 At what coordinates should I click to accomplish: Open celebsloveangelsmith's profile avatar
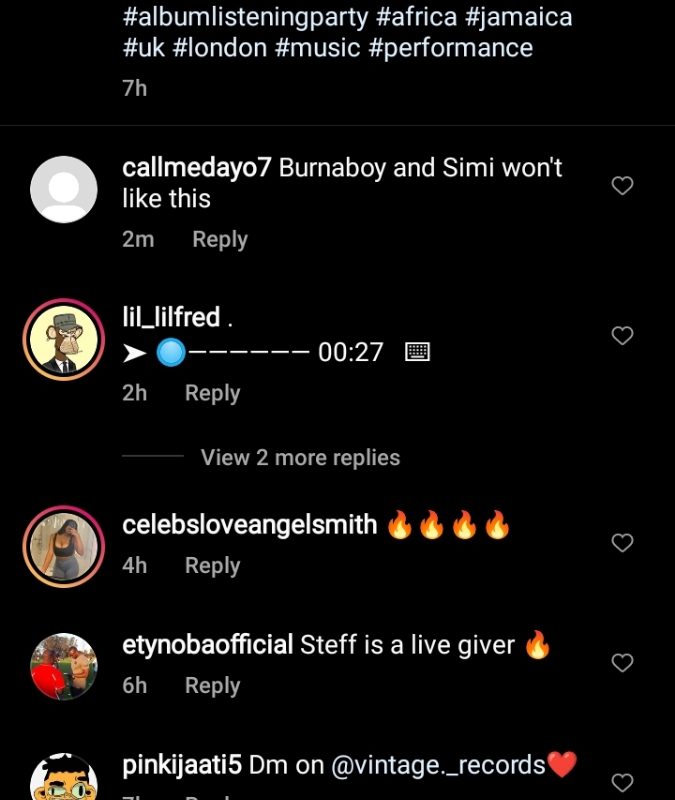64,546
